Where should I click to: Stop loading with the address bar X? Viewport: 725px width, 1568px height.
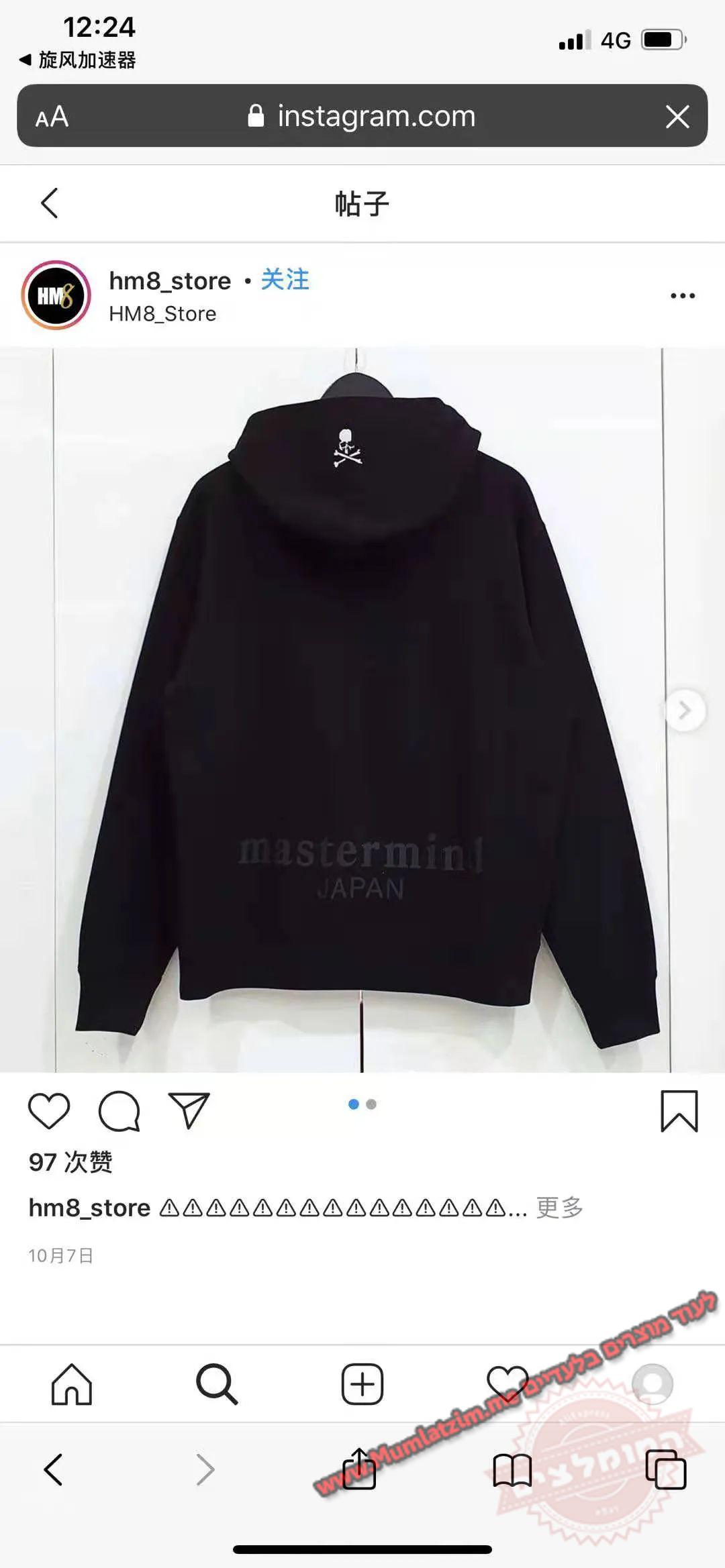tap(677, 117)
